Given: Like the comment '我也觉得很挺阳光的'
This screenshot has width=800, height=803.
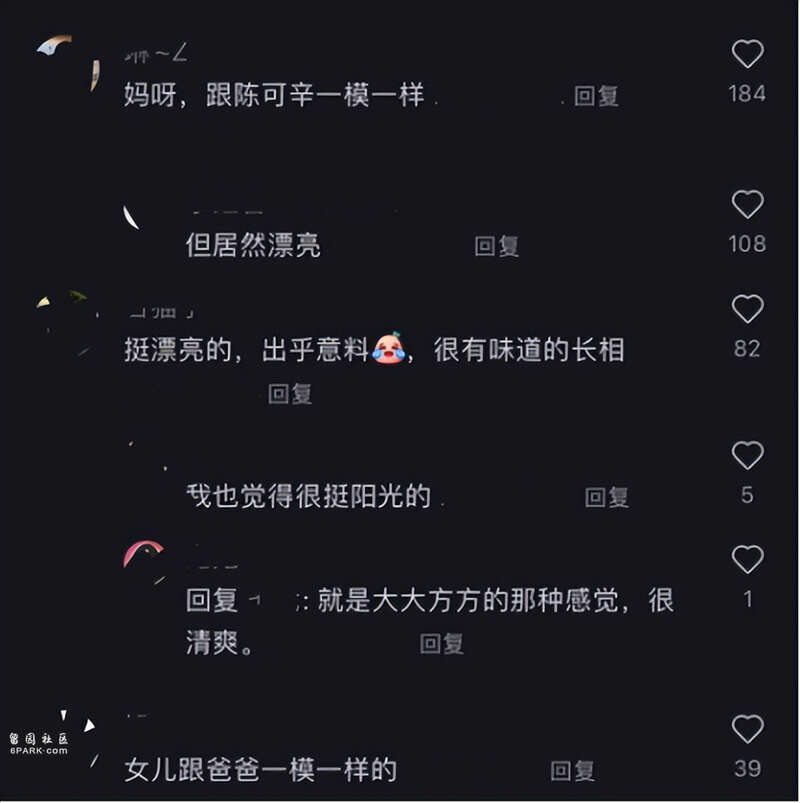Looking at the screenshot, I should [747, 456].
